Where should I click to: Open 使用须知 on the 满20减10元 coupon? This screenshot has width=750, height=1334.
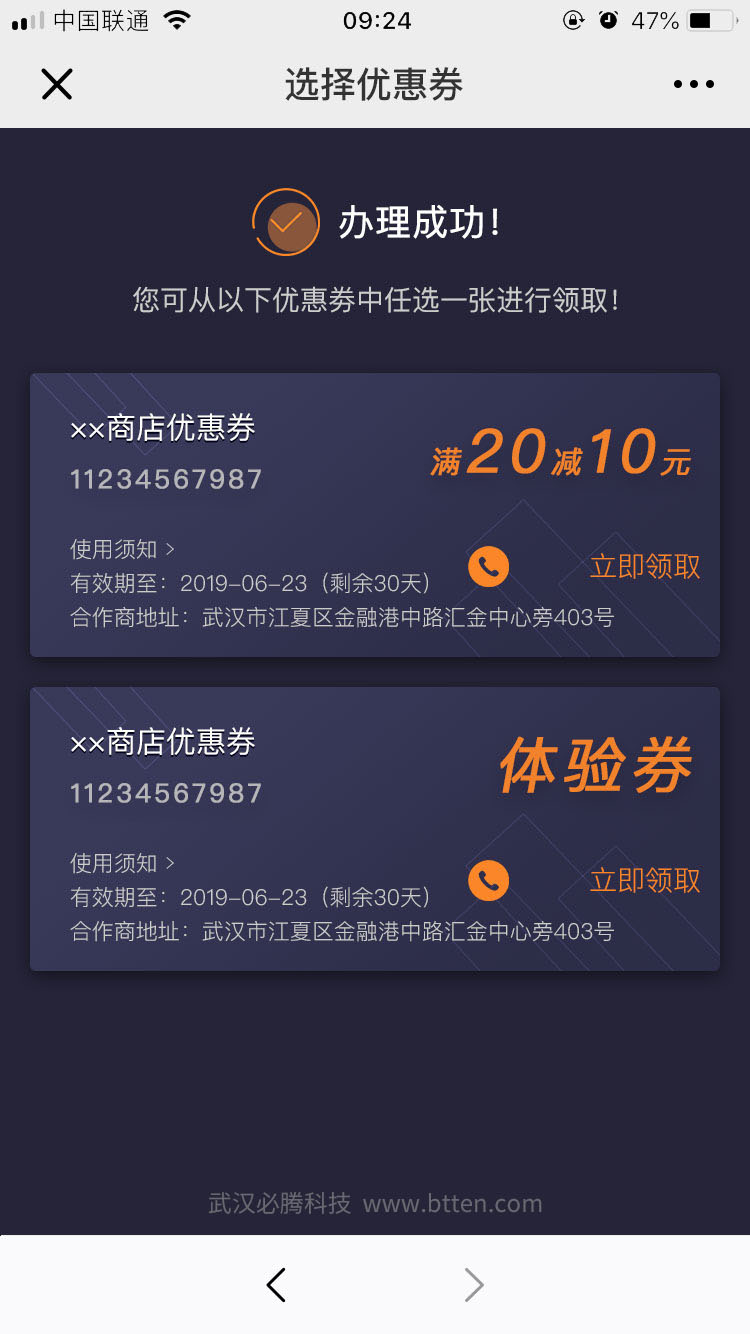pos(122,549)
